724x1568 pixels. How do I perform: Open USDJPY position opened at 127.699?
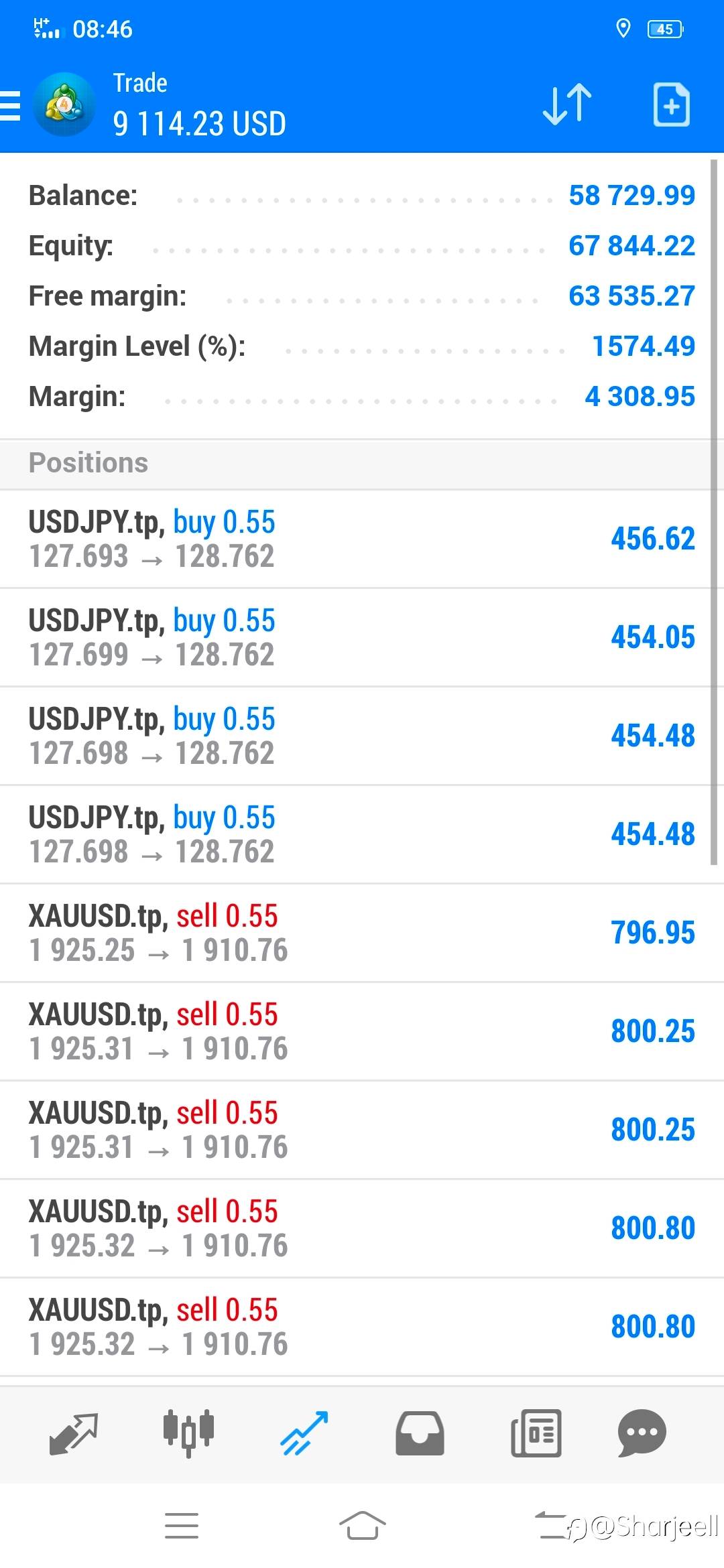click(362, 638)
